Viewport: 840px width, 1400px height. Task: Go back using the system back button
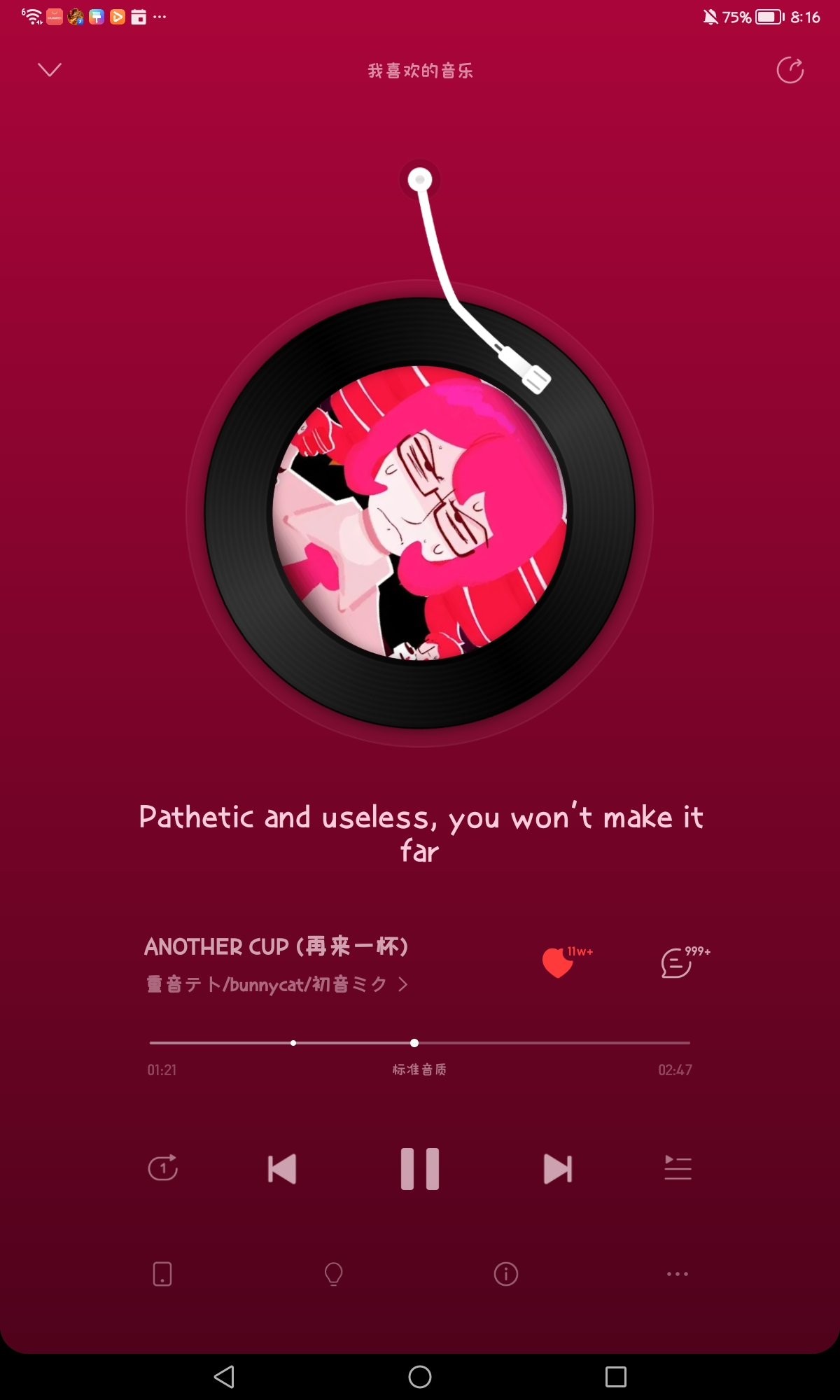tap(224, 1377)
